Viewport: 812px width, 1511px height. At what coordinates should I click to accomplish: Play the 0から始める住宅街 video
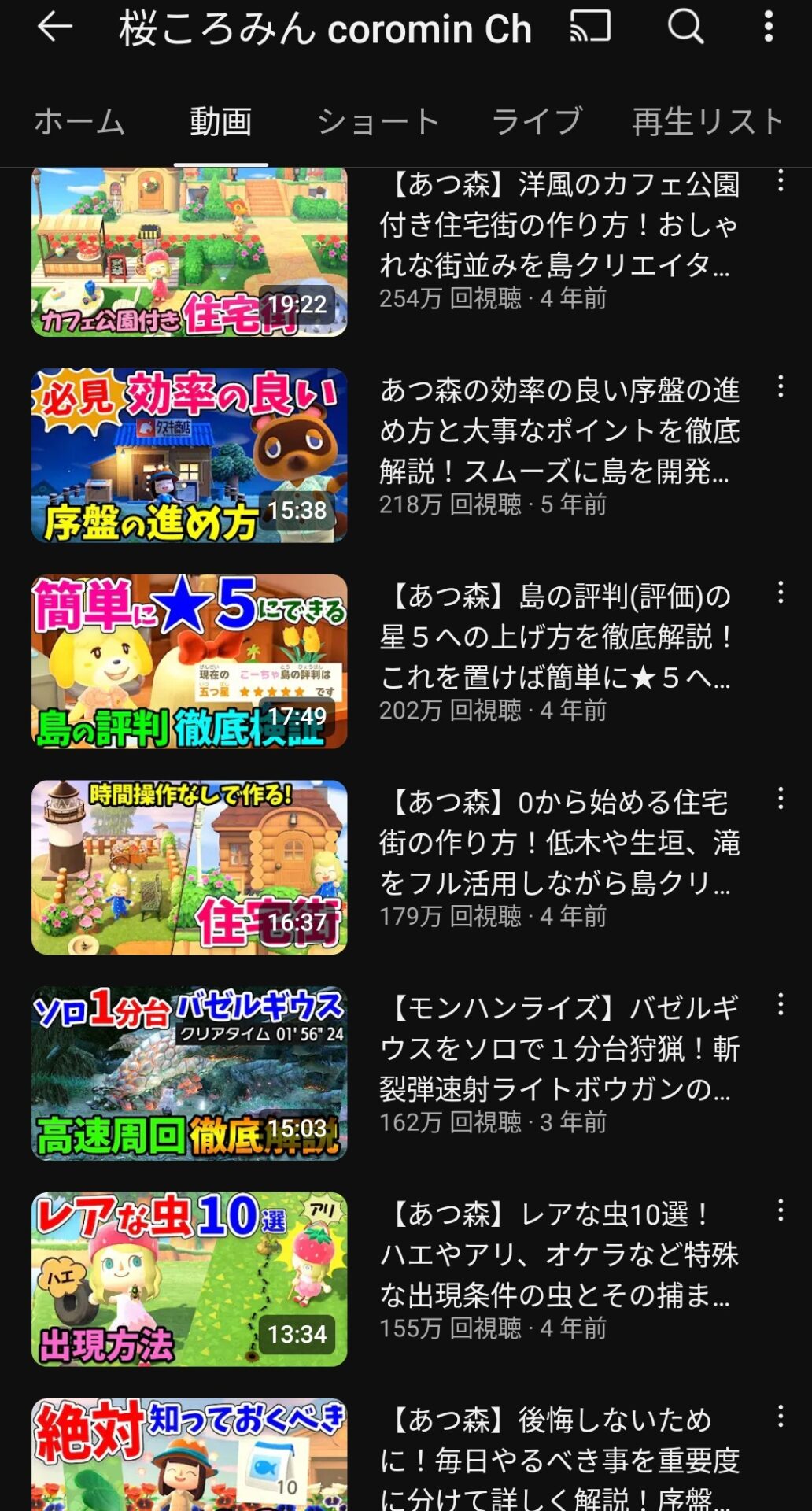point(189,867)
